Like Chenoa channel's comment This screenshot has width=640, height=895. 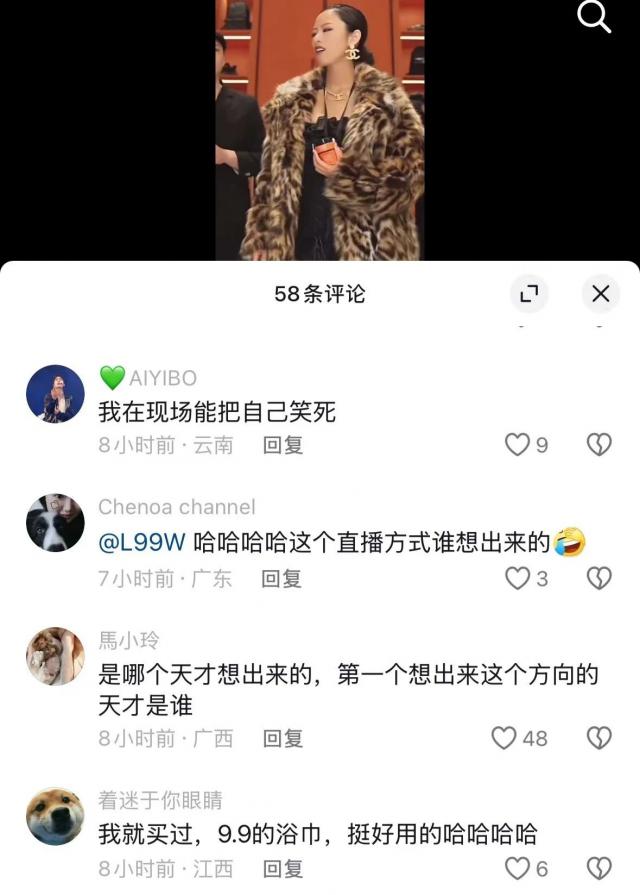point(516,578)
